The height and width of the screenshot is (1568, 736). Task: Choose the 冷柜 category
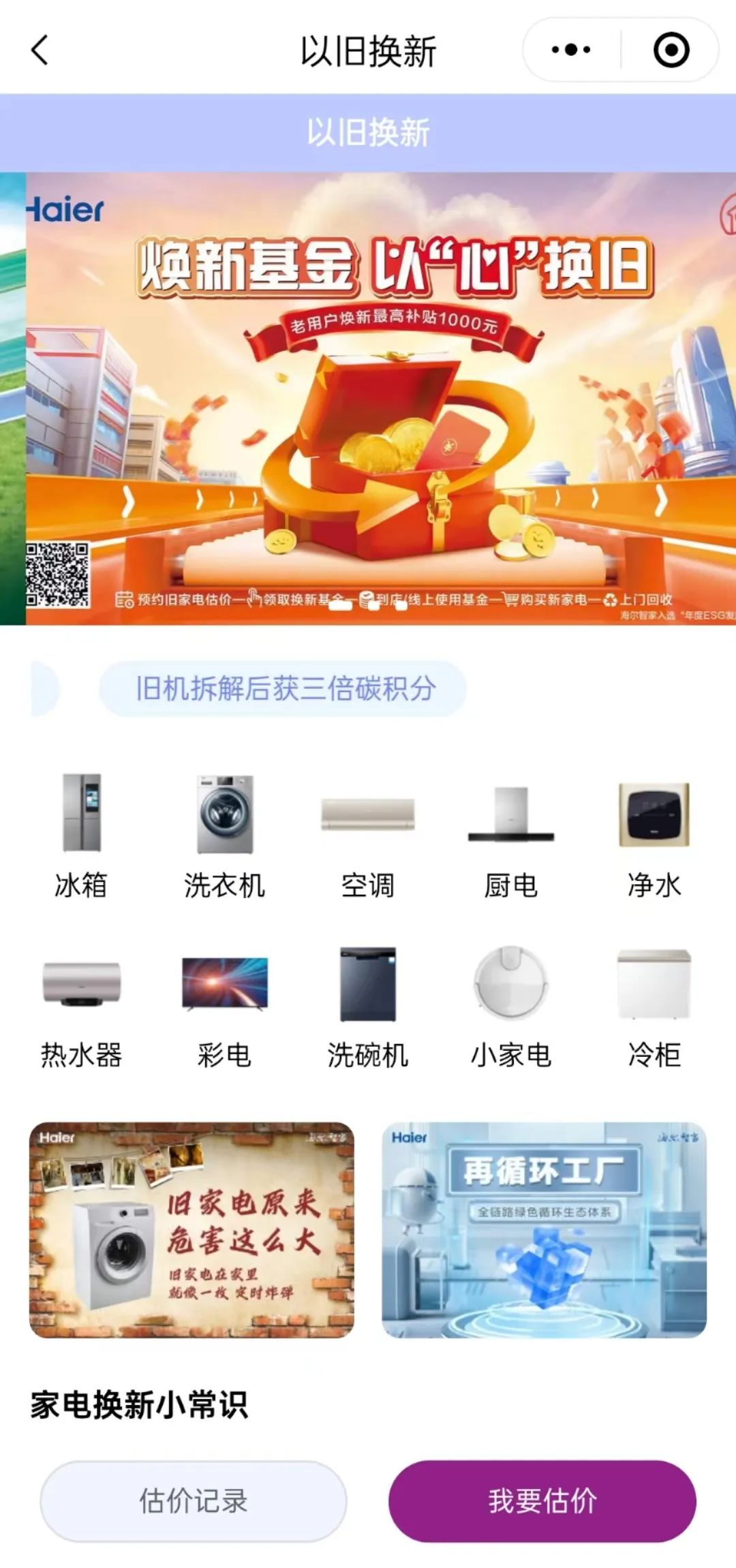pos(654,1006)
